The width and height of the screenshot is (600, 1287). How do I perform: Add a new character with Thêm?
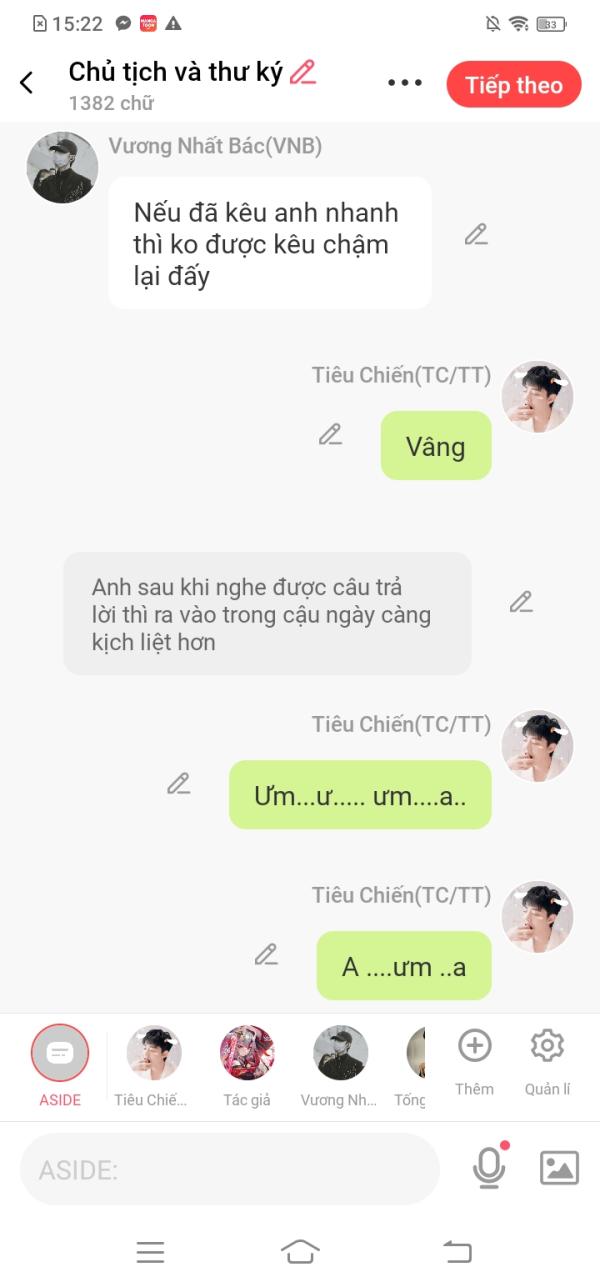click(x=474, y=1062)
